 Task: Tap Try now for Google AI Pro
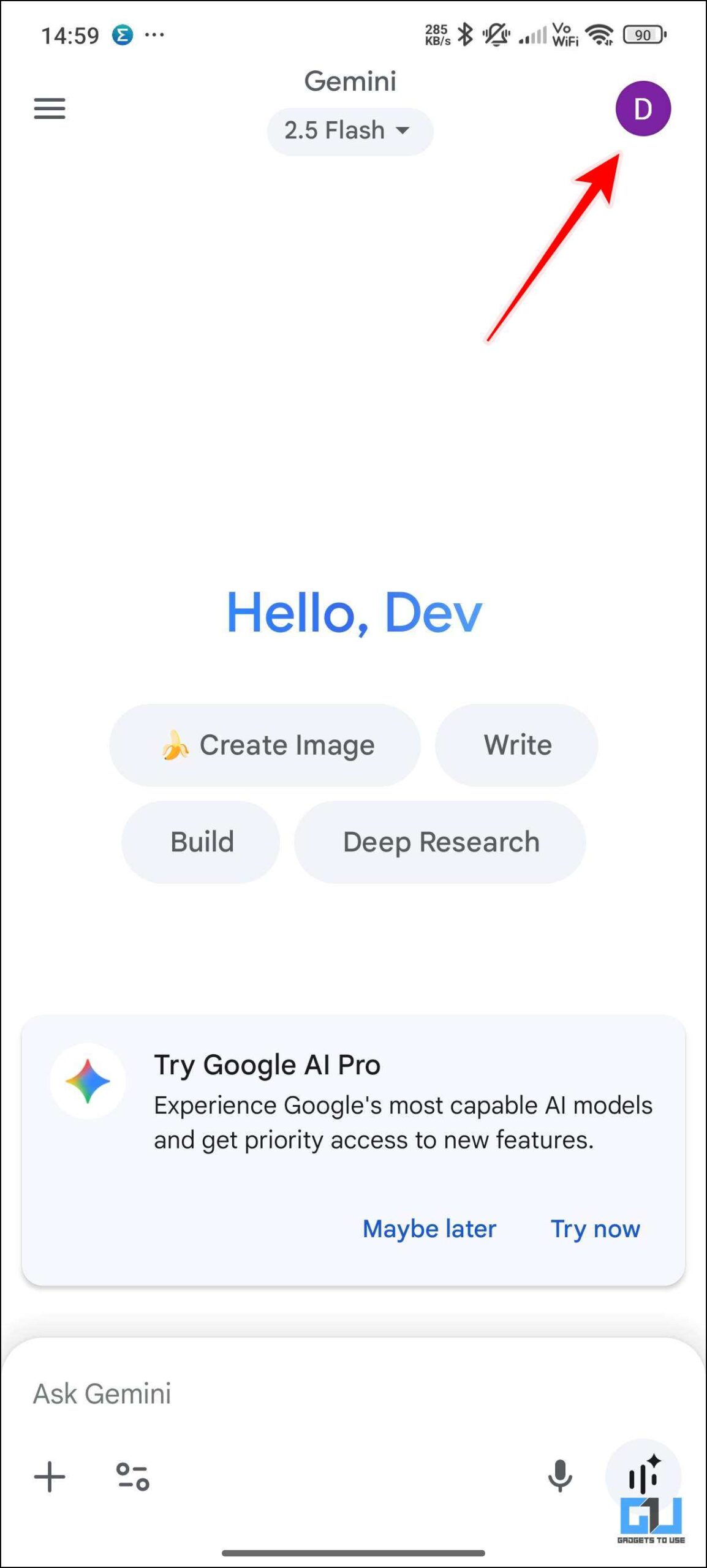[x=595, y=1229]
